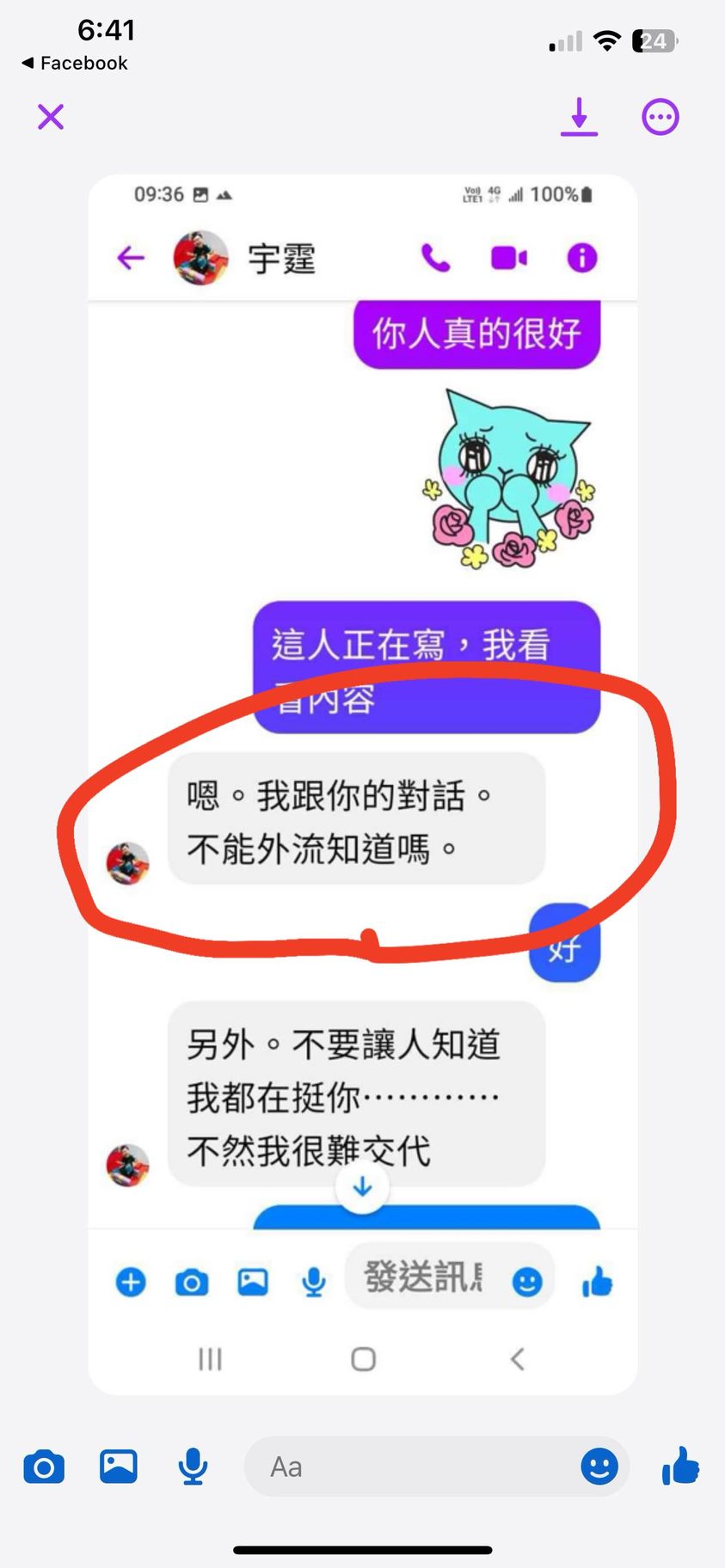
Task: Send a thumbs-up like
Action: [x=680, y=1466]
